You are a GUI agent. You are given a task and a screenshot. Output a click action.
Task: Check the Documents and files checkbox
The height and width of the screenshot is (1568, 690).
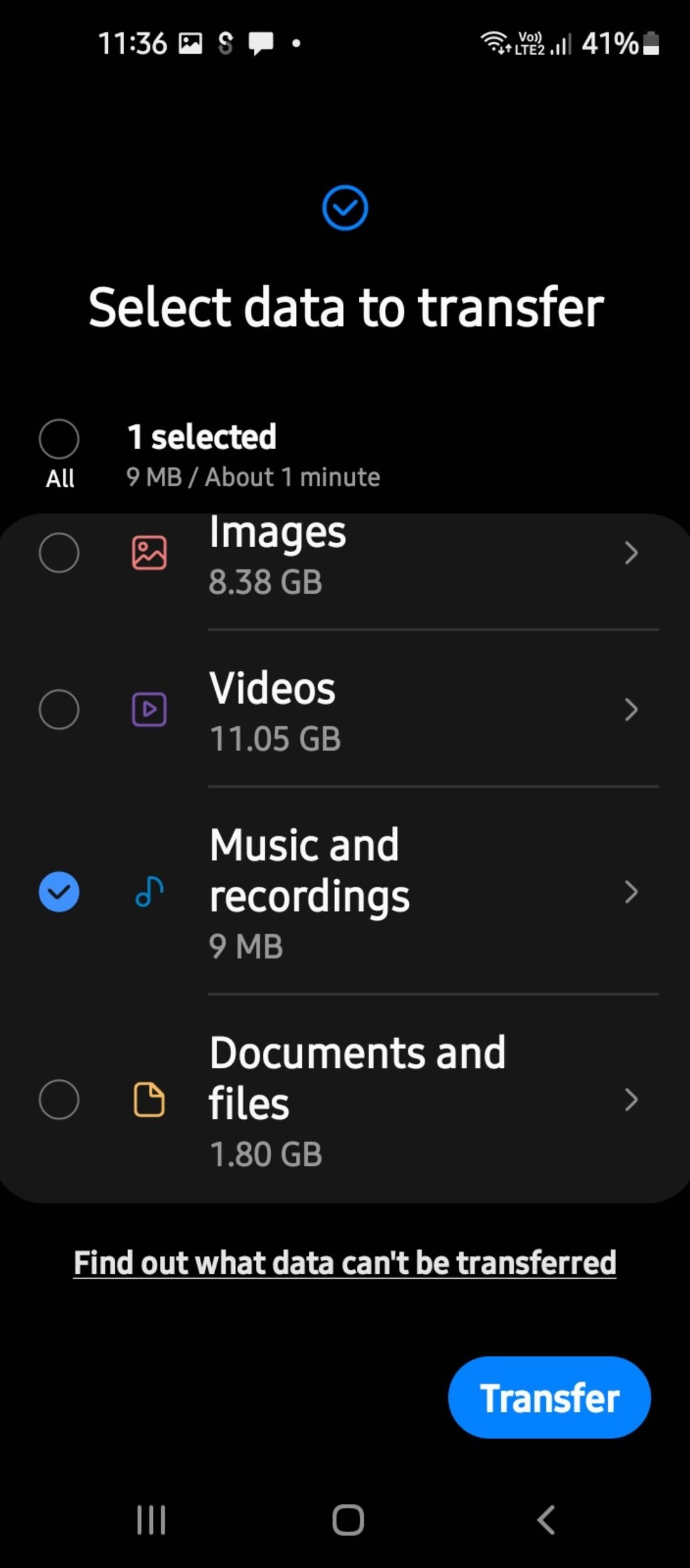[59, 1099]
